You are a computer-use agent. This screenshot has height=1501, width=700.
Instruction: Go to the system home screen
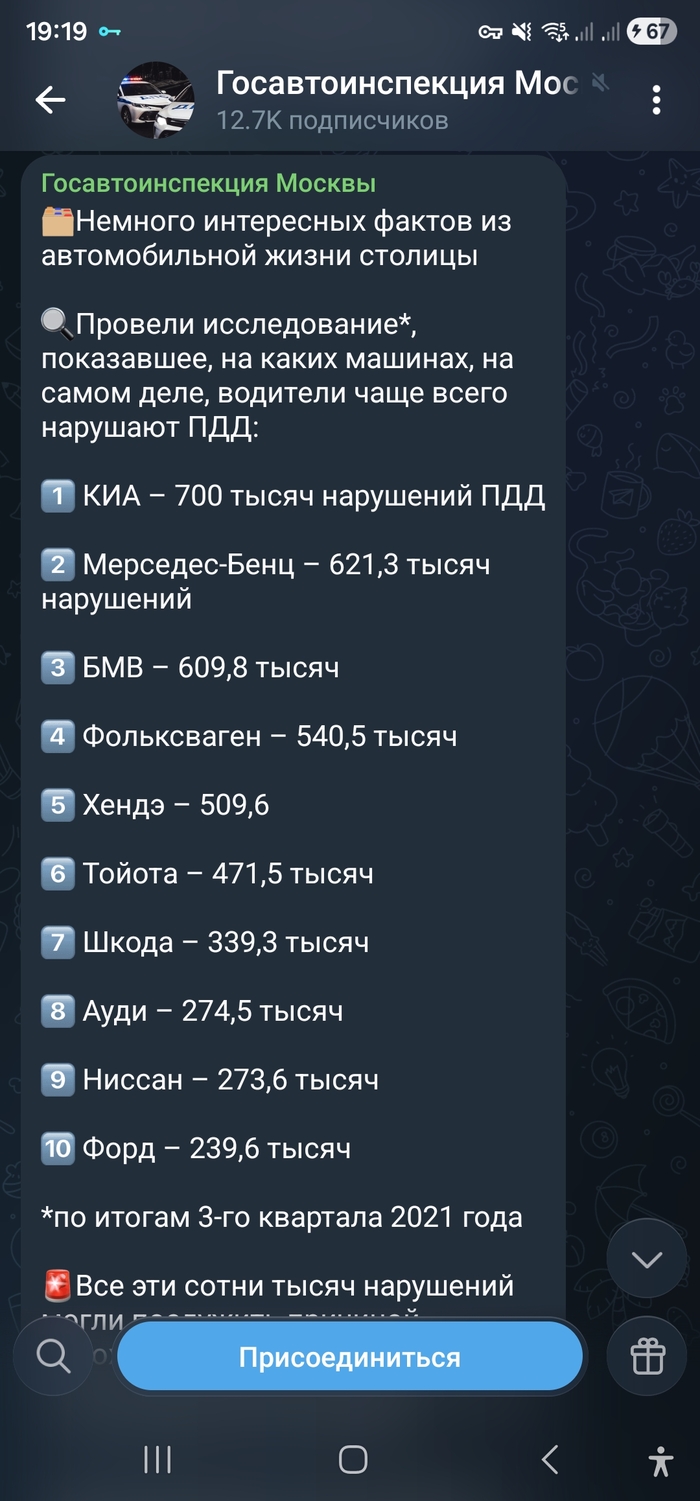click(352, 1459)
